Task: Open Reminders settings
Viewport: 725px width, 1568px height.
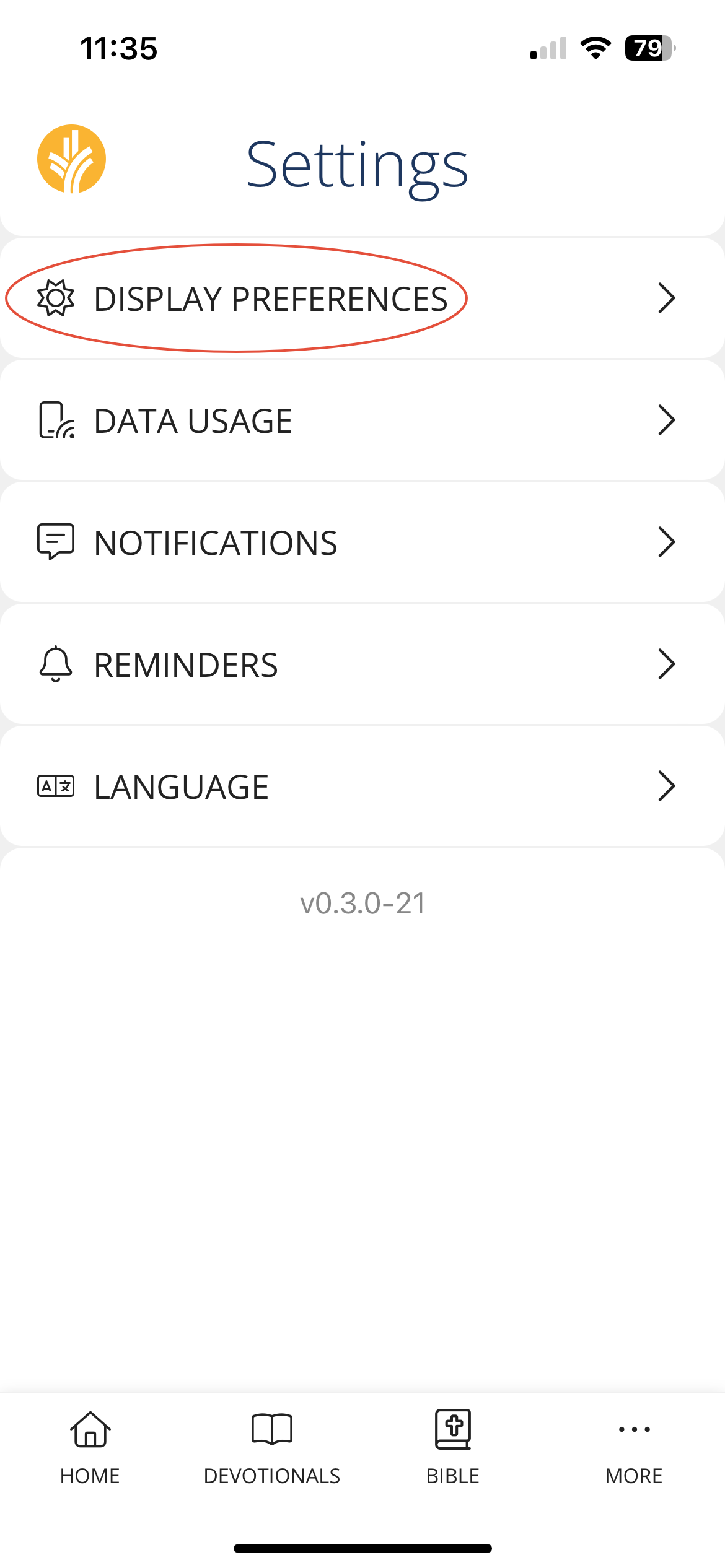Action: (x=362, y=665)
